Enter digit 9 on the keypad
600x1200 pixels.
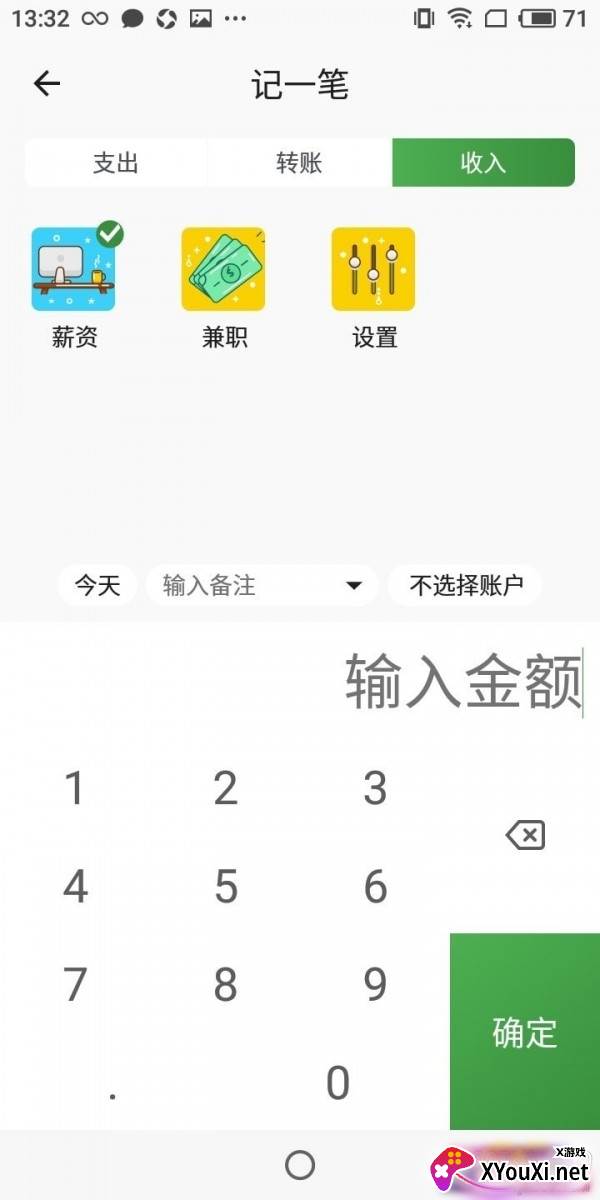click(x=375, y=985)
